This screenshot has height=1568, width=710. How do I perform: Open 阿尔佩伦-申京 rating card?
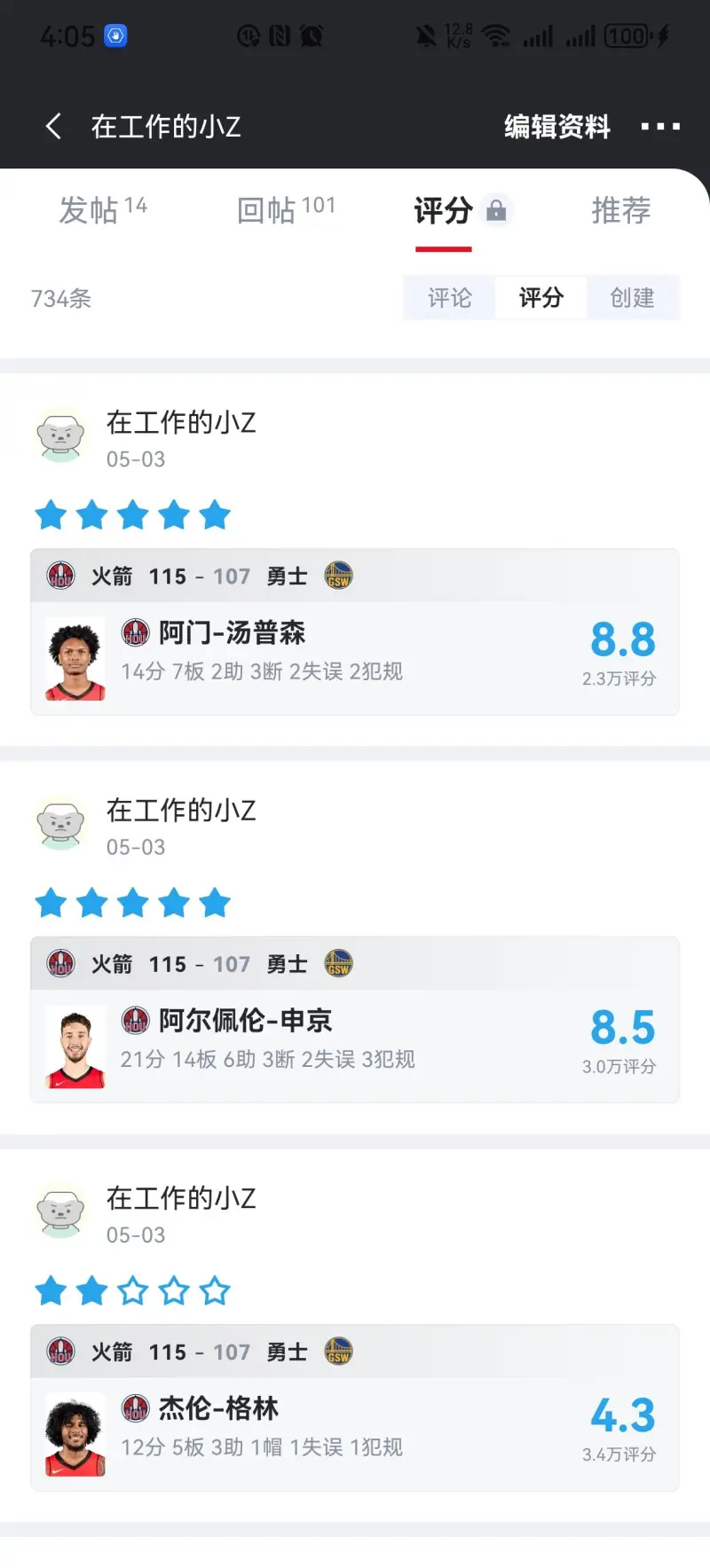(x=355, y=1046)
